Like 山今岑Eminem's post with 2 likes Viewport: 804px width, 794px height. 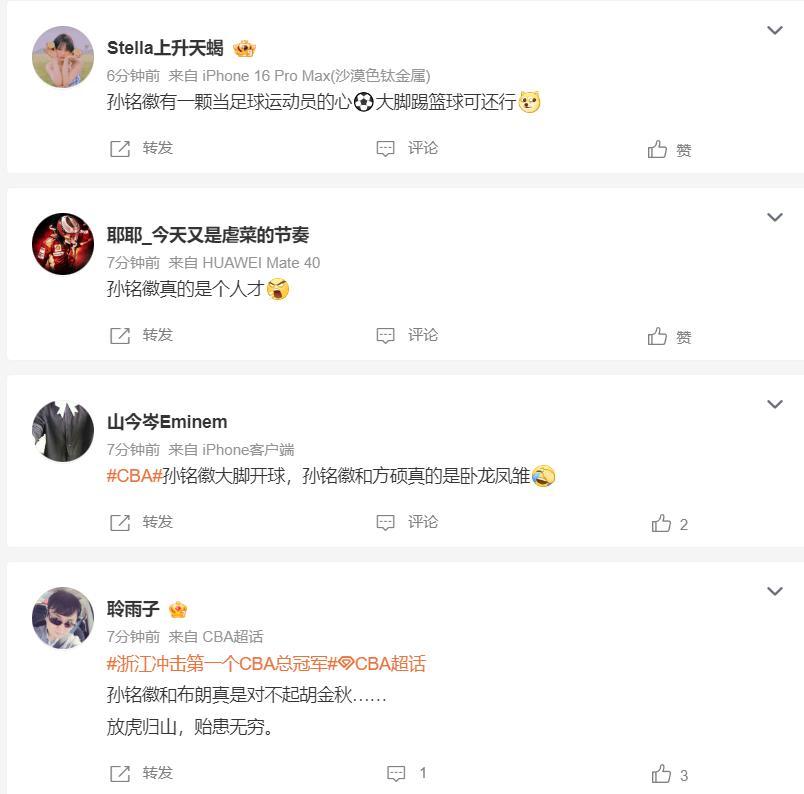670,524
